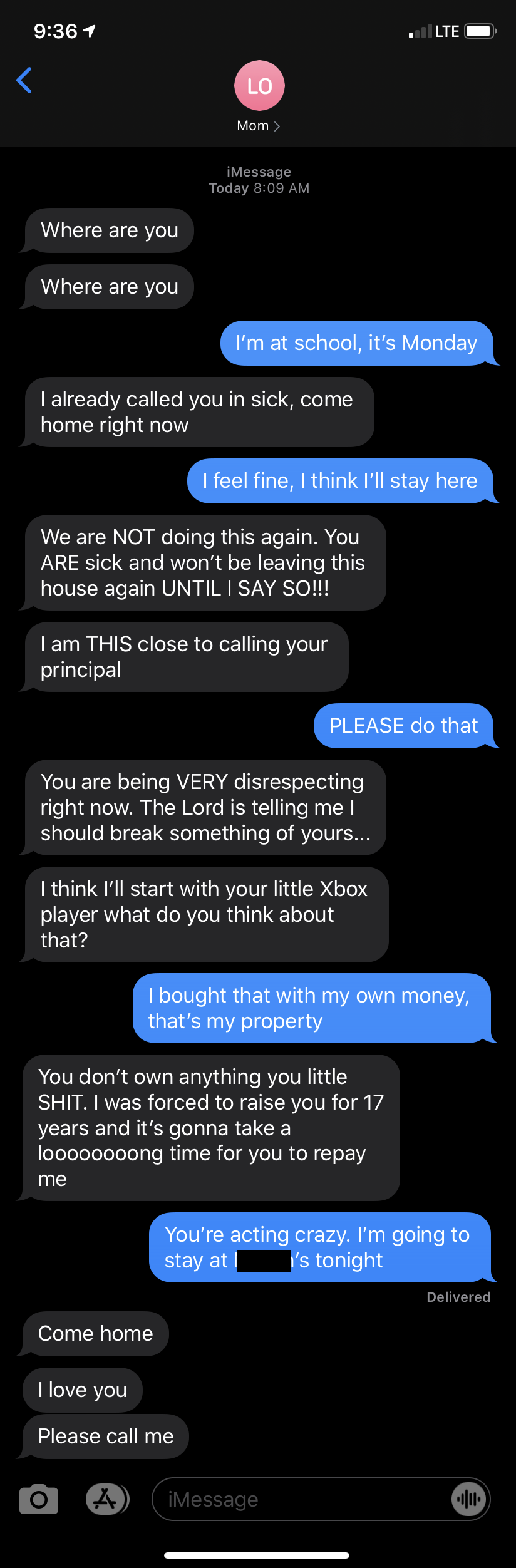Viewport: 516px width, 1568px height.
Task: Open the camera to attach a photo
Action: pyautogui.click(x=39, y=1499)
